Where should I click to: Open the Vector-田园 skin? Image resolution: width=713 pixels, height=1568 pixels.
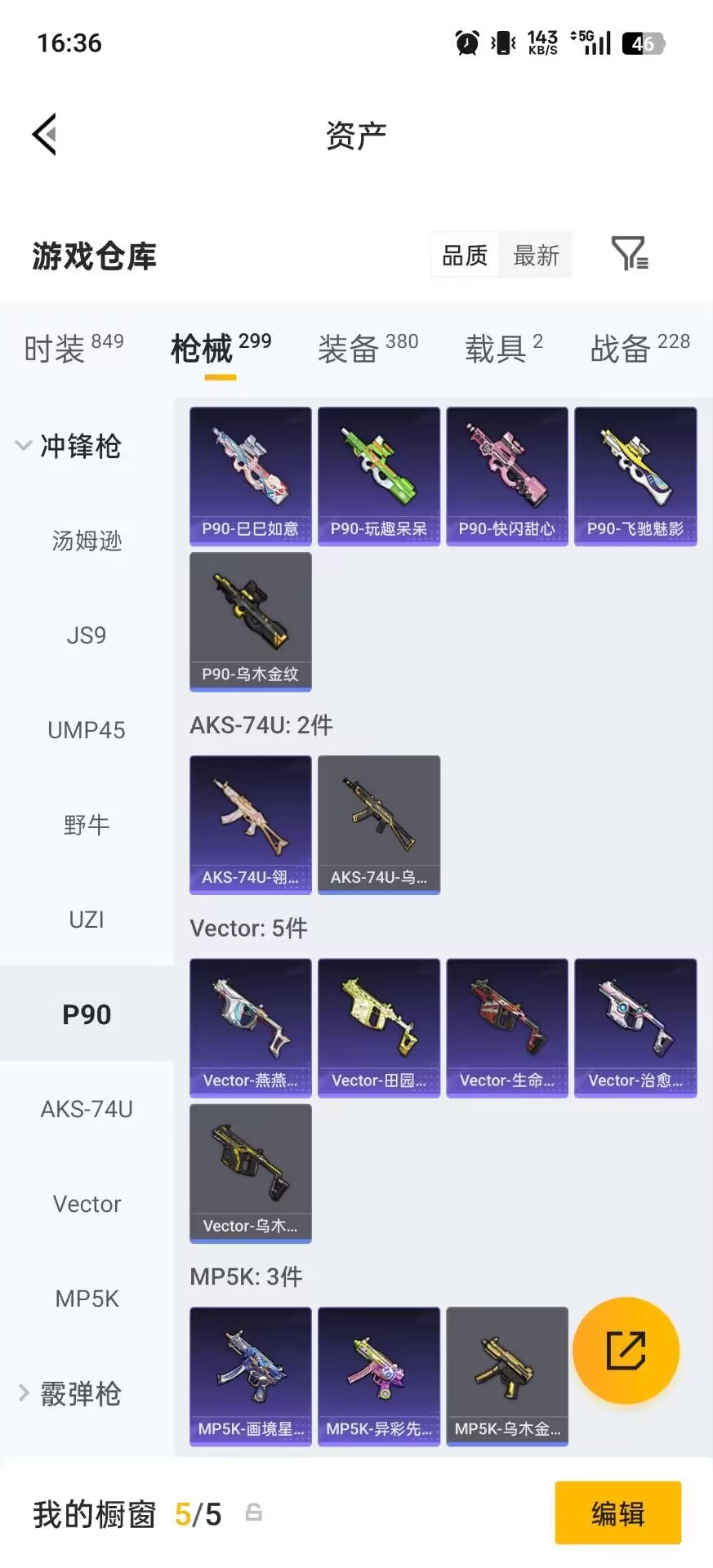[x=378, y=1027]
